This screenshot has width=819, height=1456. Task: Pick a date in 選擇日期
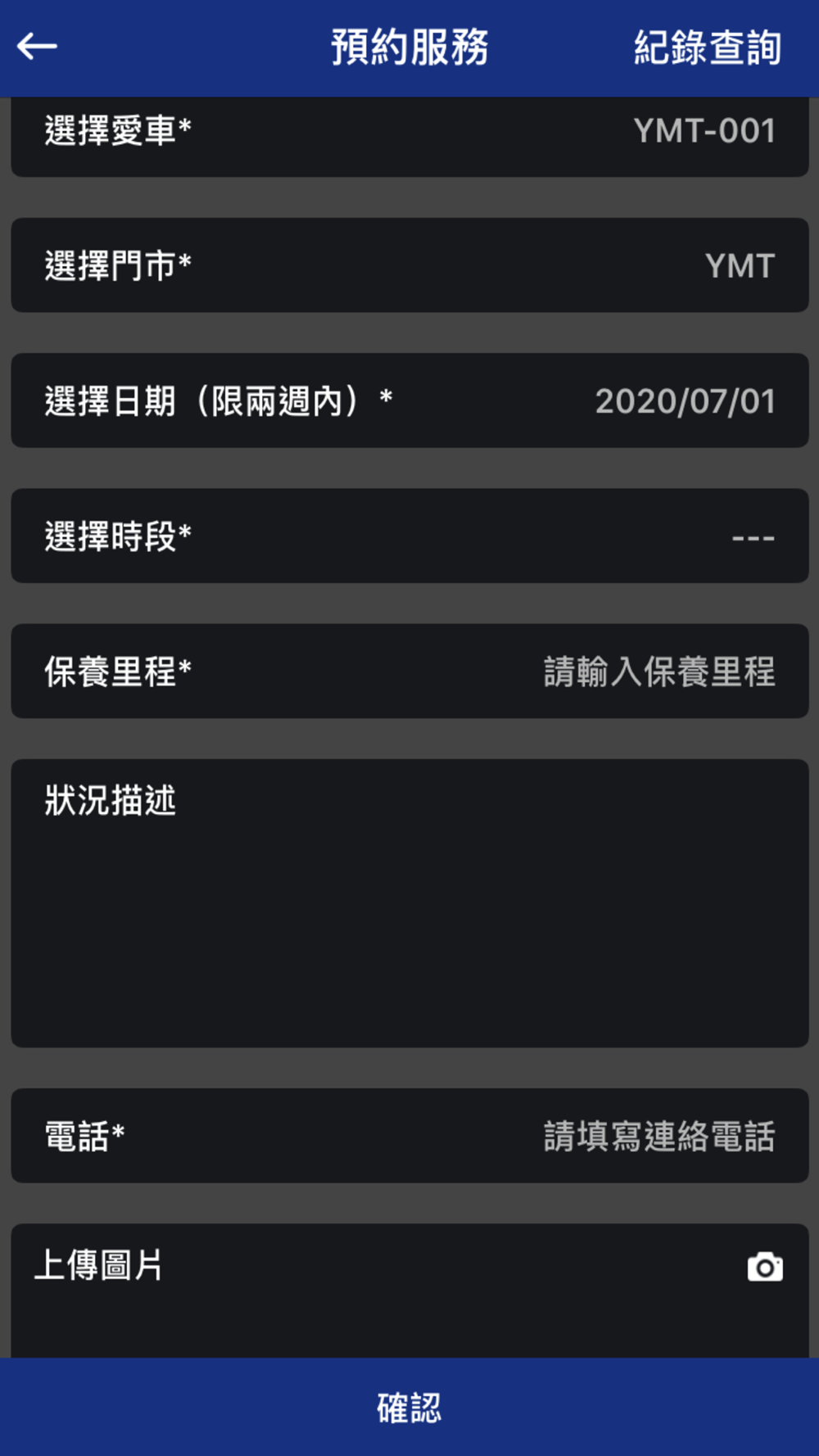coord(409,400)
